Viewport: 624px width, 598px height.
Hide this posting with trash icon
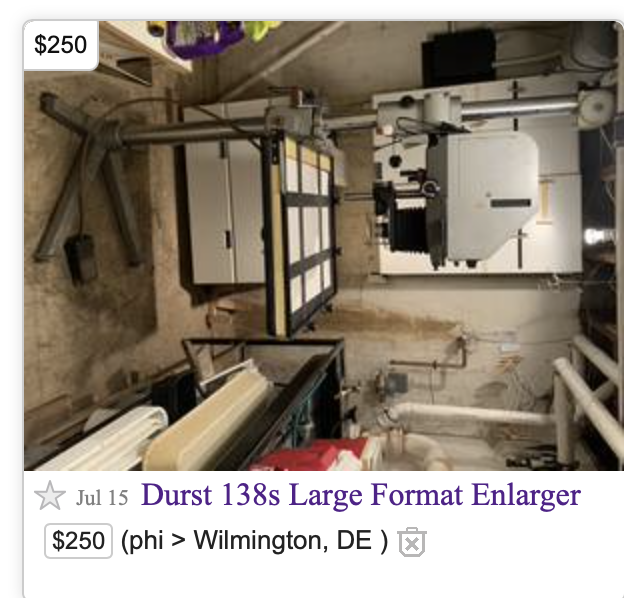pos(412,542)
